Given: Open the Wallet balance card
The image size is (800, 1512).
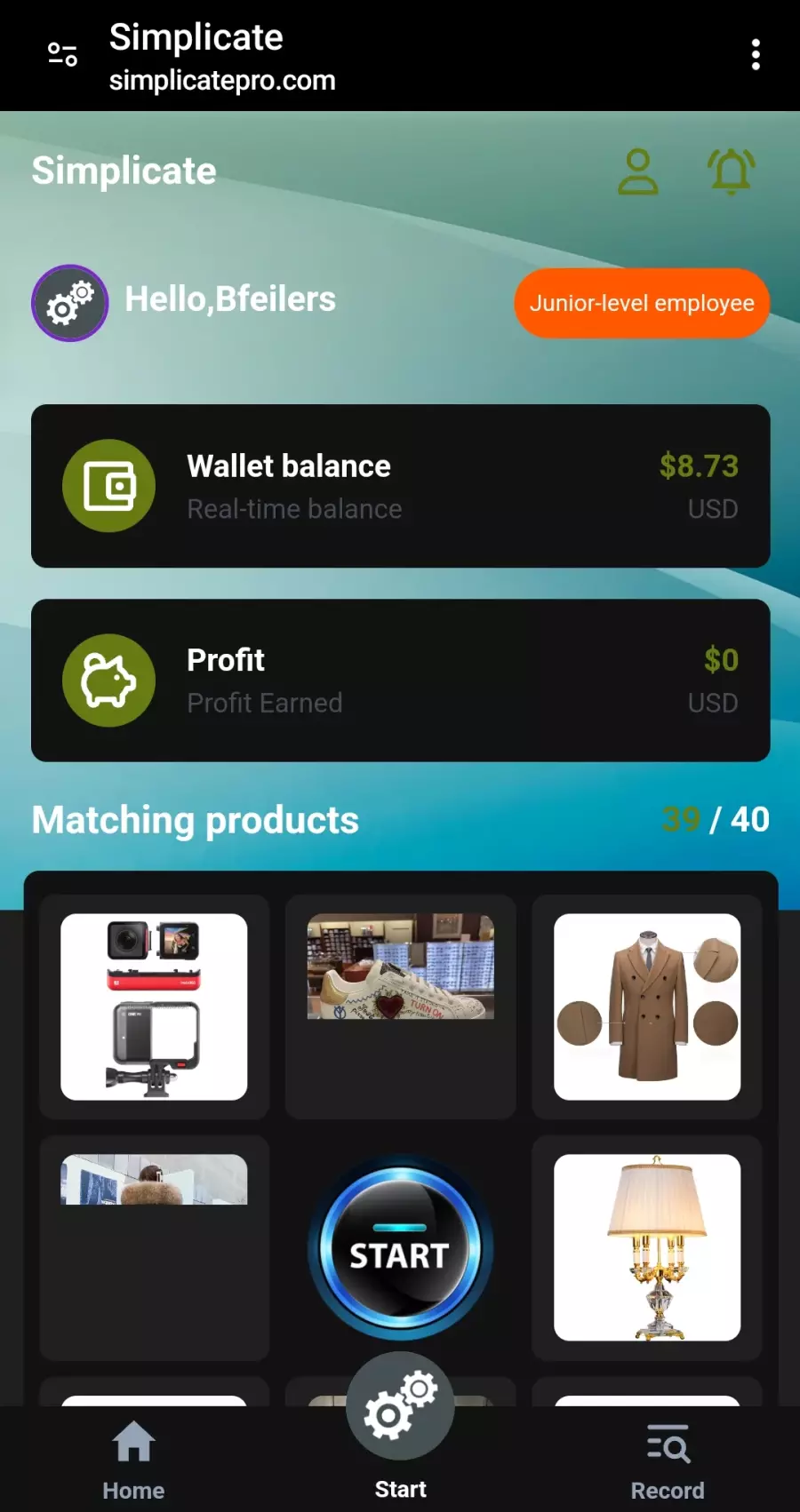Looking at the screenshot, I should (x=400, y=486).
